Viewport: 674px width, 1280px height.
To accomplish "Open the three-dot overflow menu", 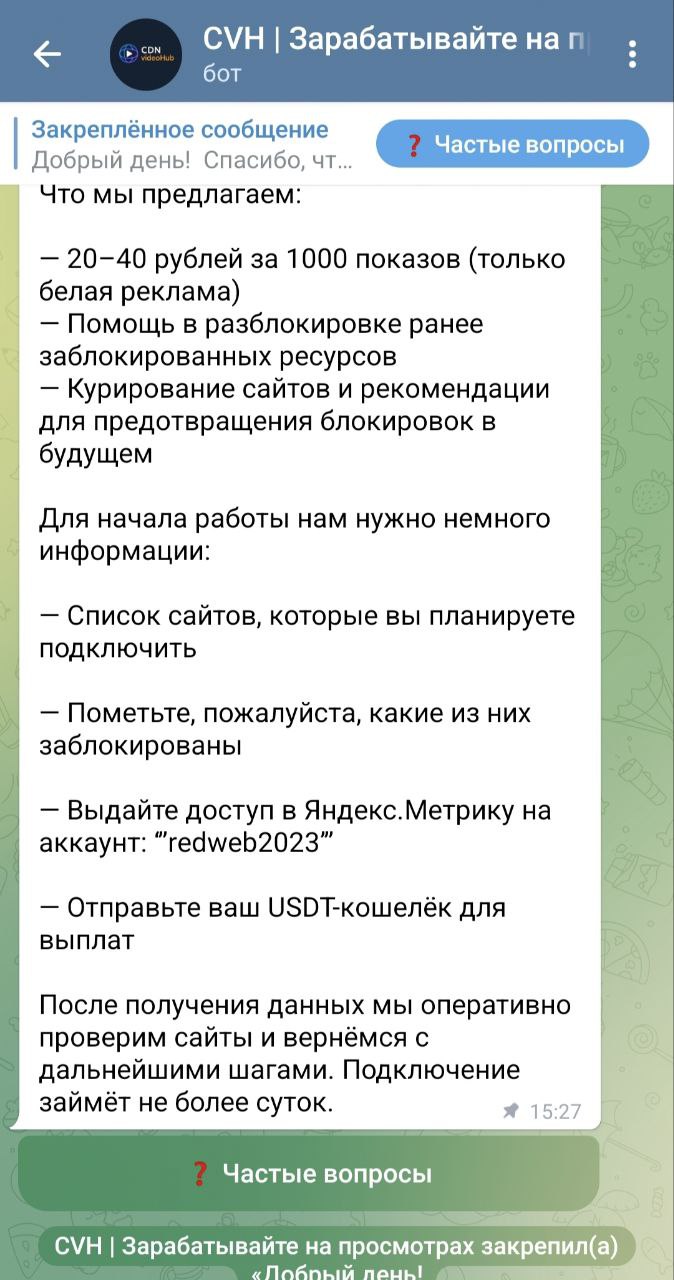I will pos(632,54).
